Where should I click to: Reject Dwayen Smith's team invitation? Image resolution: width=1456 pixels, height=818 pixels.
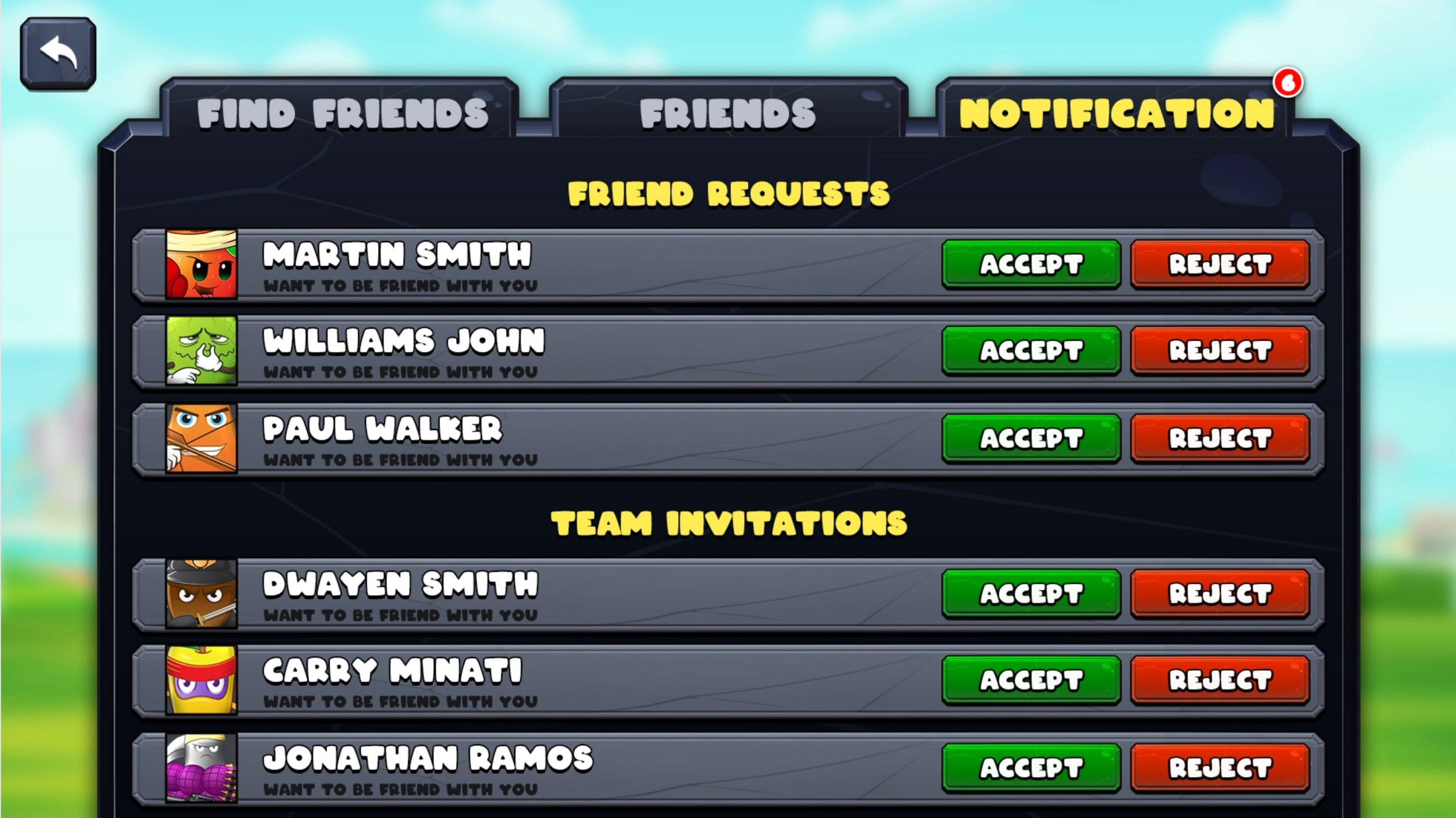pos(1219,594)
